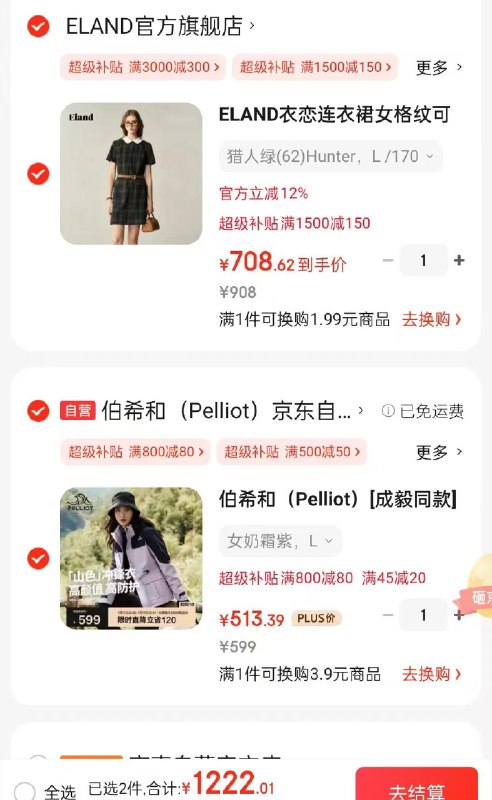Image resolution: width=492 pixels, height=800 pixels.
Task: Tap the 满1500减150 subsidy chip
Action: click(315, 67)
